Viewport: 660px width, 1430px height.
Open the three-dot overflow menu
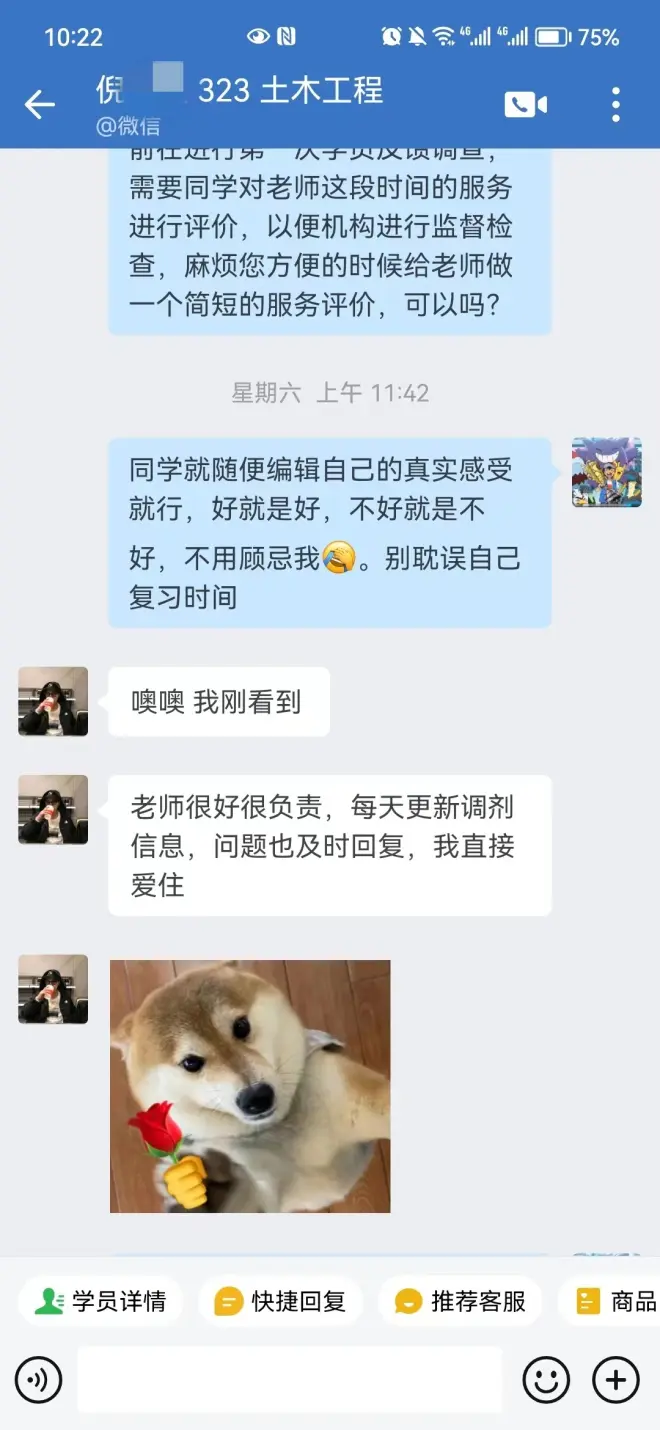pyautogui.click(x=615, y=104)
